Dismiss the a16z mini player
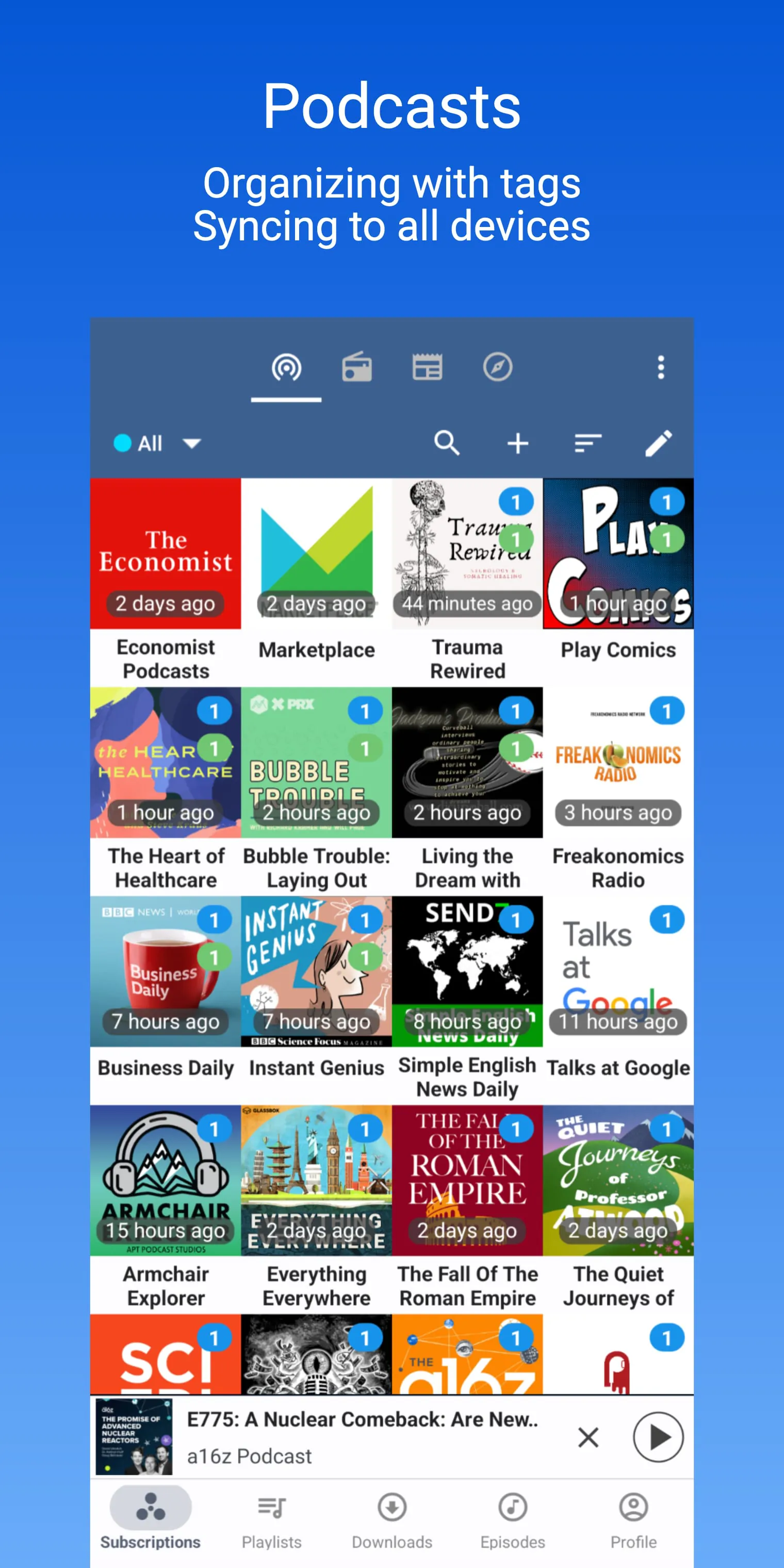784x1568 pixels. 588,1438
